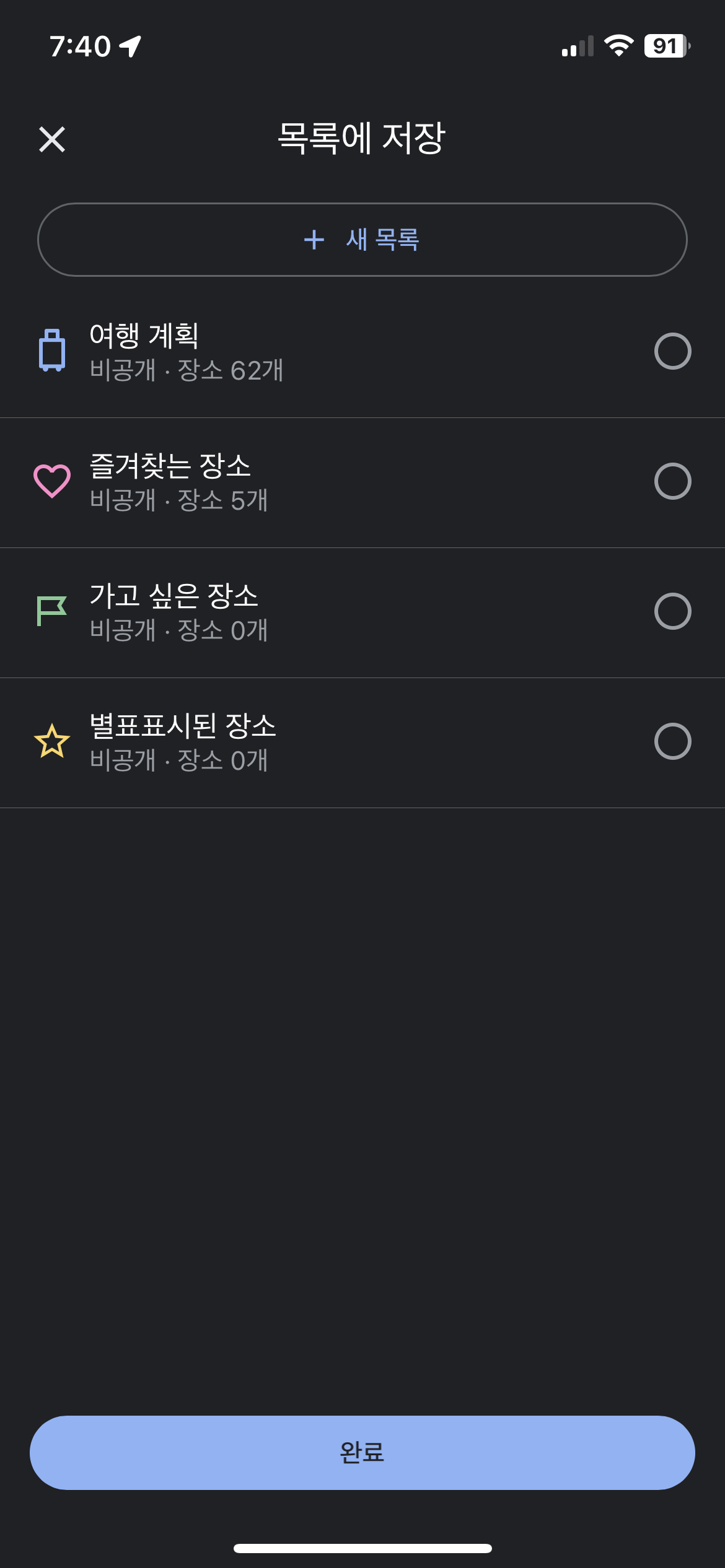Create a new list with 새 목록
This screenshot has width=725, height=1568.
point(362,240)
